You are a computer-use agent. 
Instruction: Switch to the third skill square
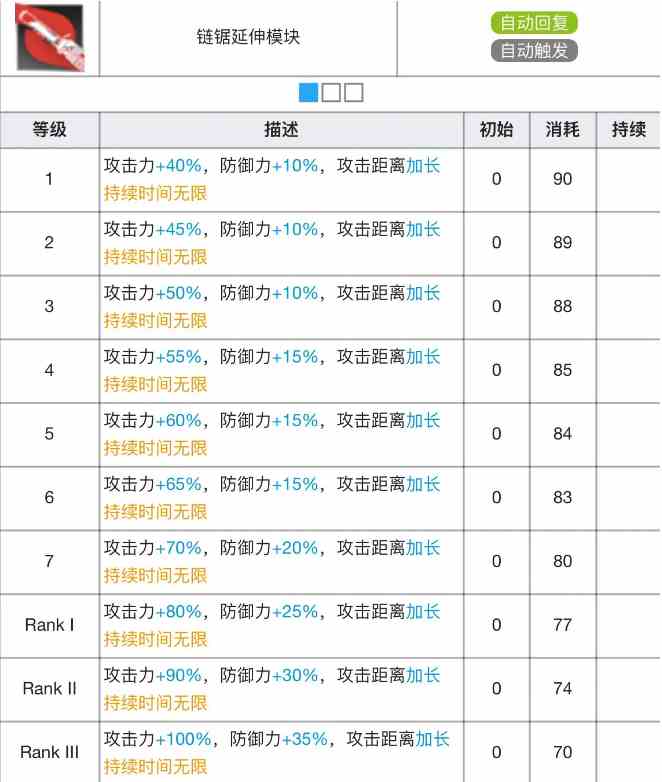353,93
